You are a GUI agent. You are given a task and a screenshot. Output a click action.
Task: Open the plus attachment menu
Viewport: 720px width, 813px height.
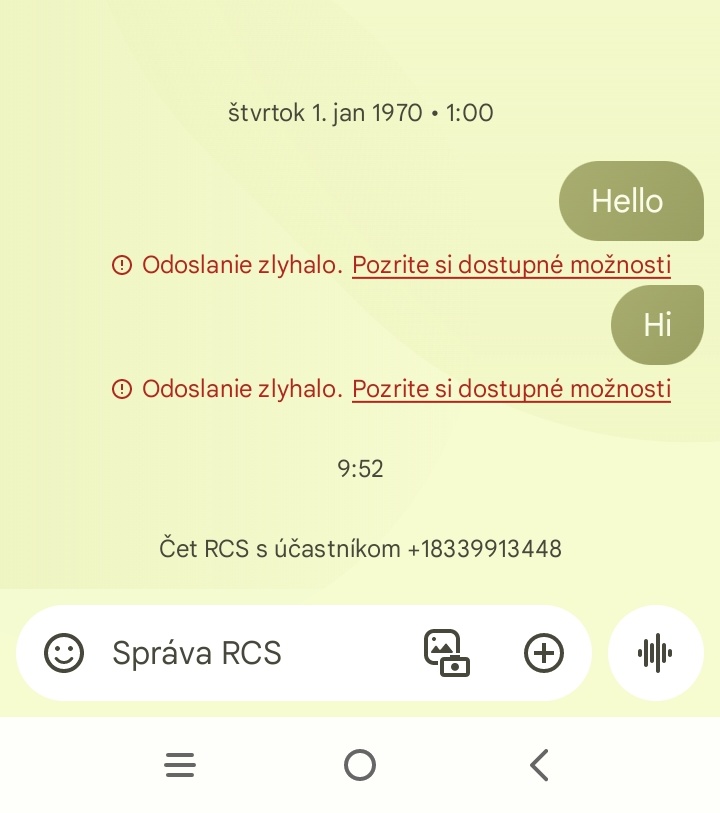[544, 653]
